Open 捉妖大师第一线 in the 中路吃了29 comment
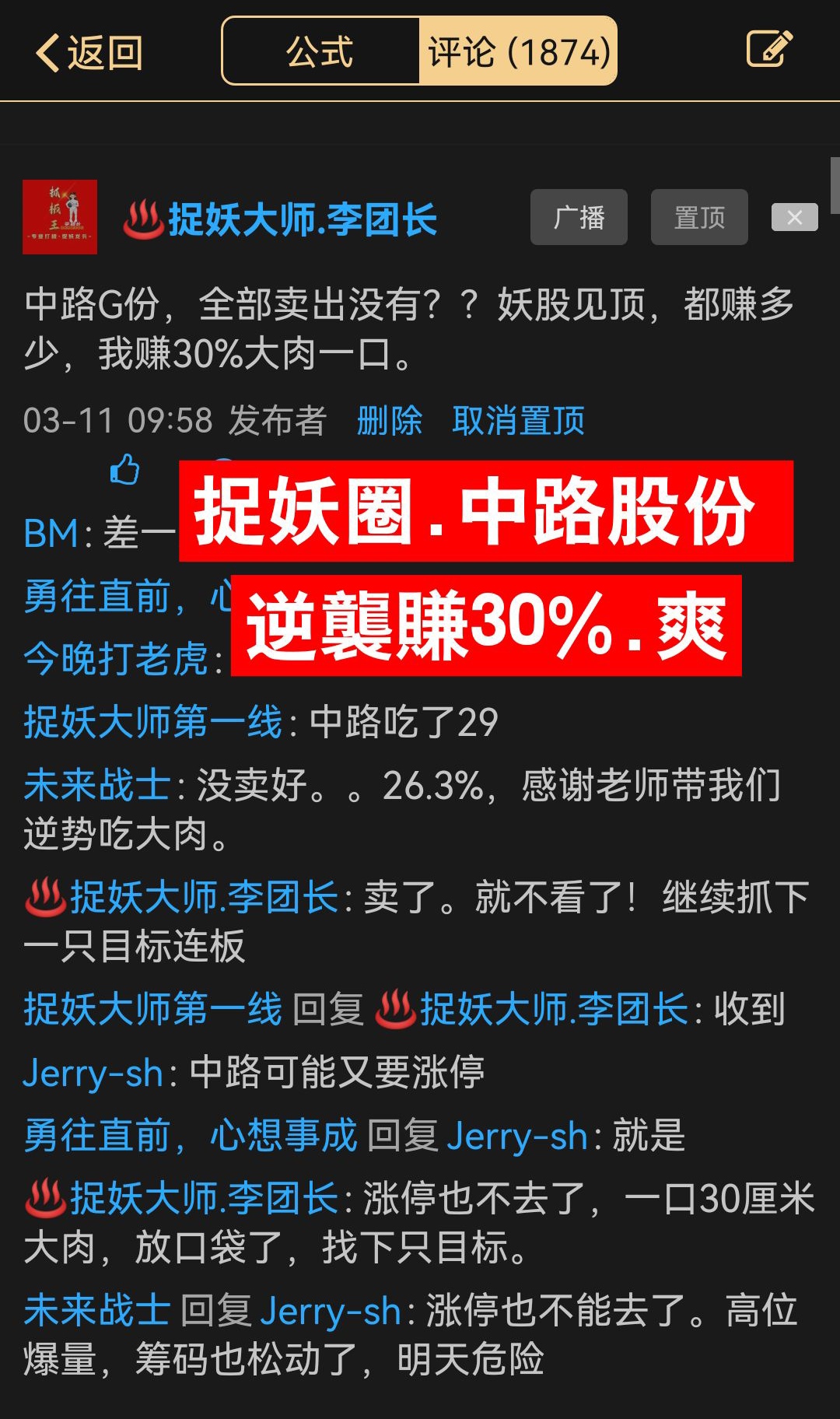 point(152,722)
